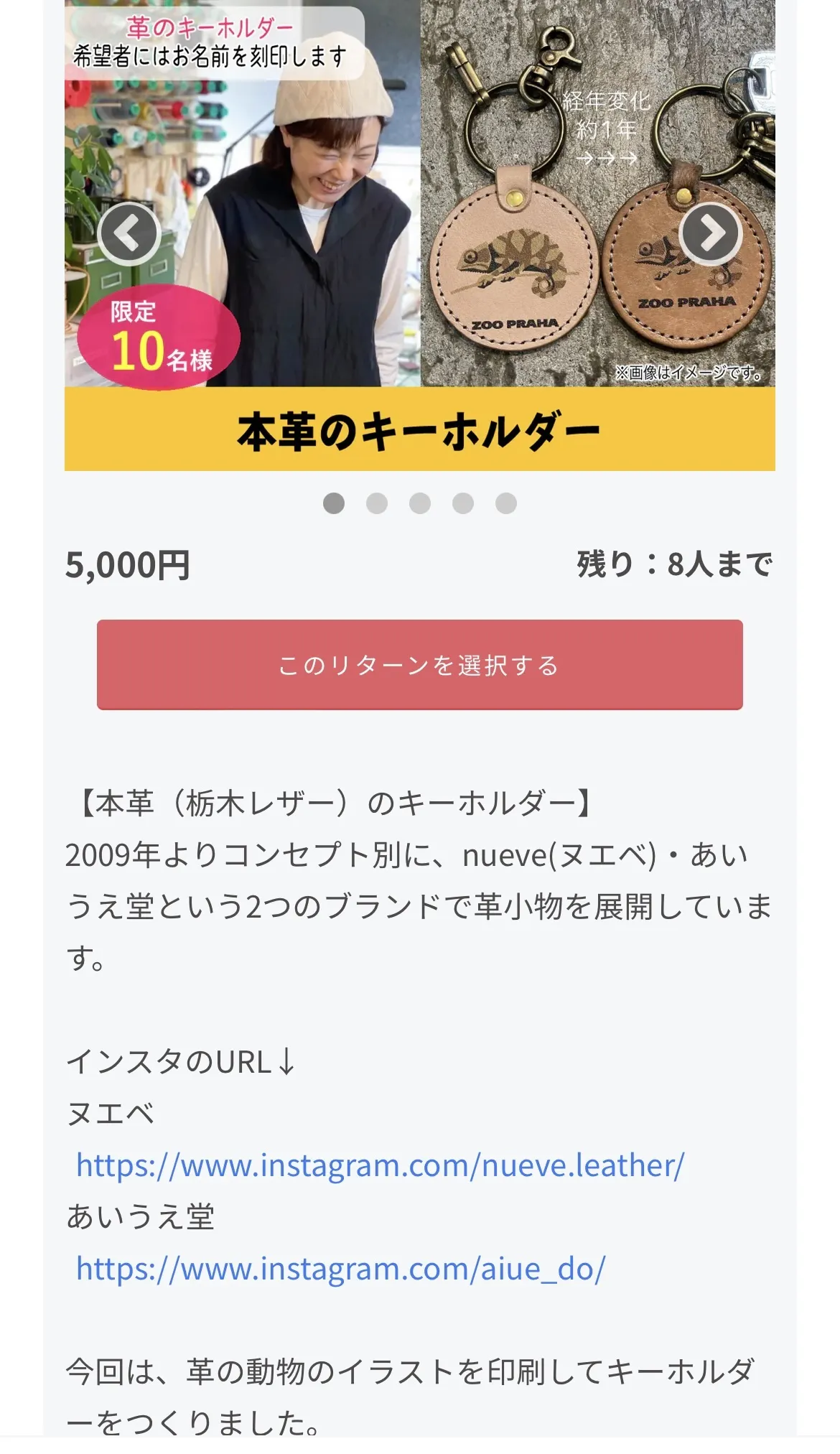
Task: Jump to the second carousel slide dot
Action: (x=377, y=503)
